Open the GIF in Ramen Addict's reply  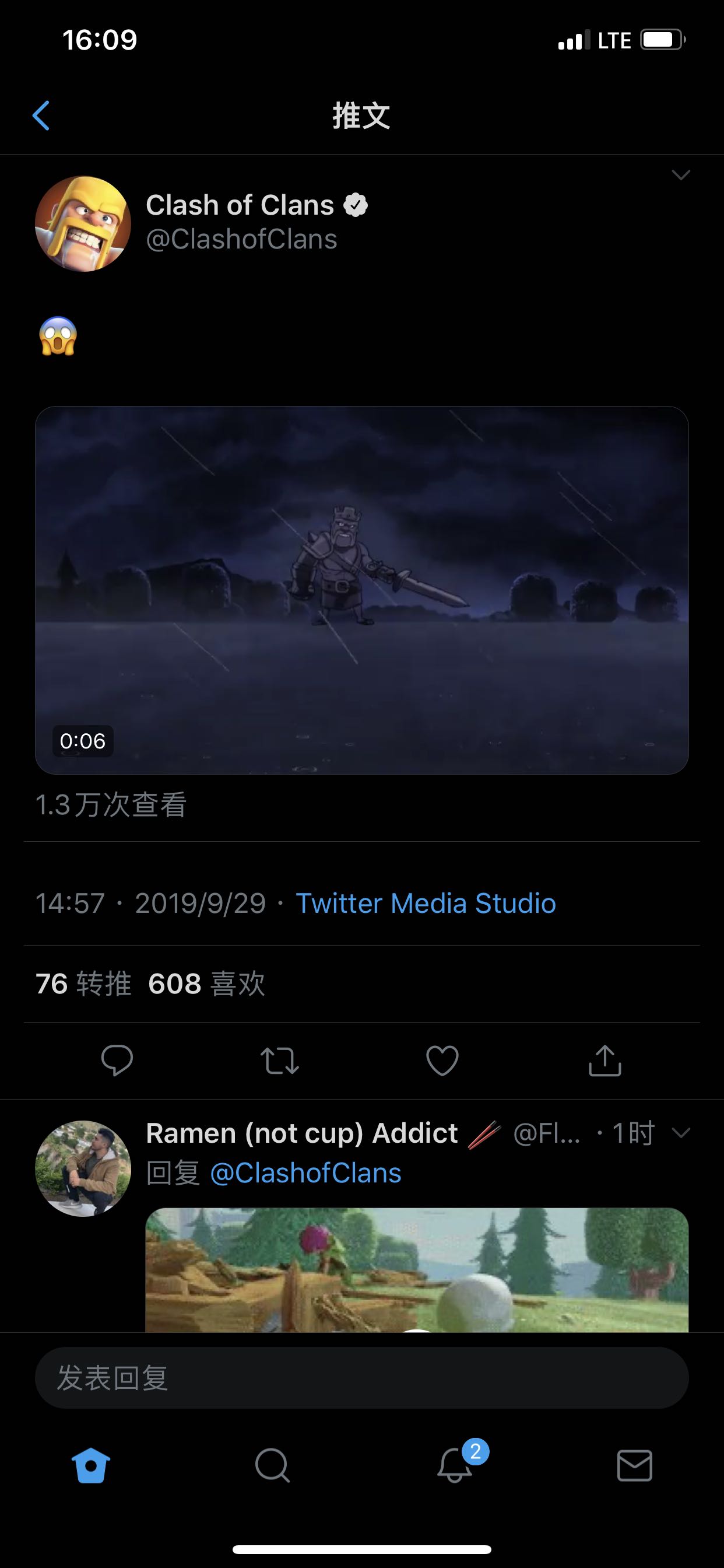pyautogui.click(x=417, y=1270)
